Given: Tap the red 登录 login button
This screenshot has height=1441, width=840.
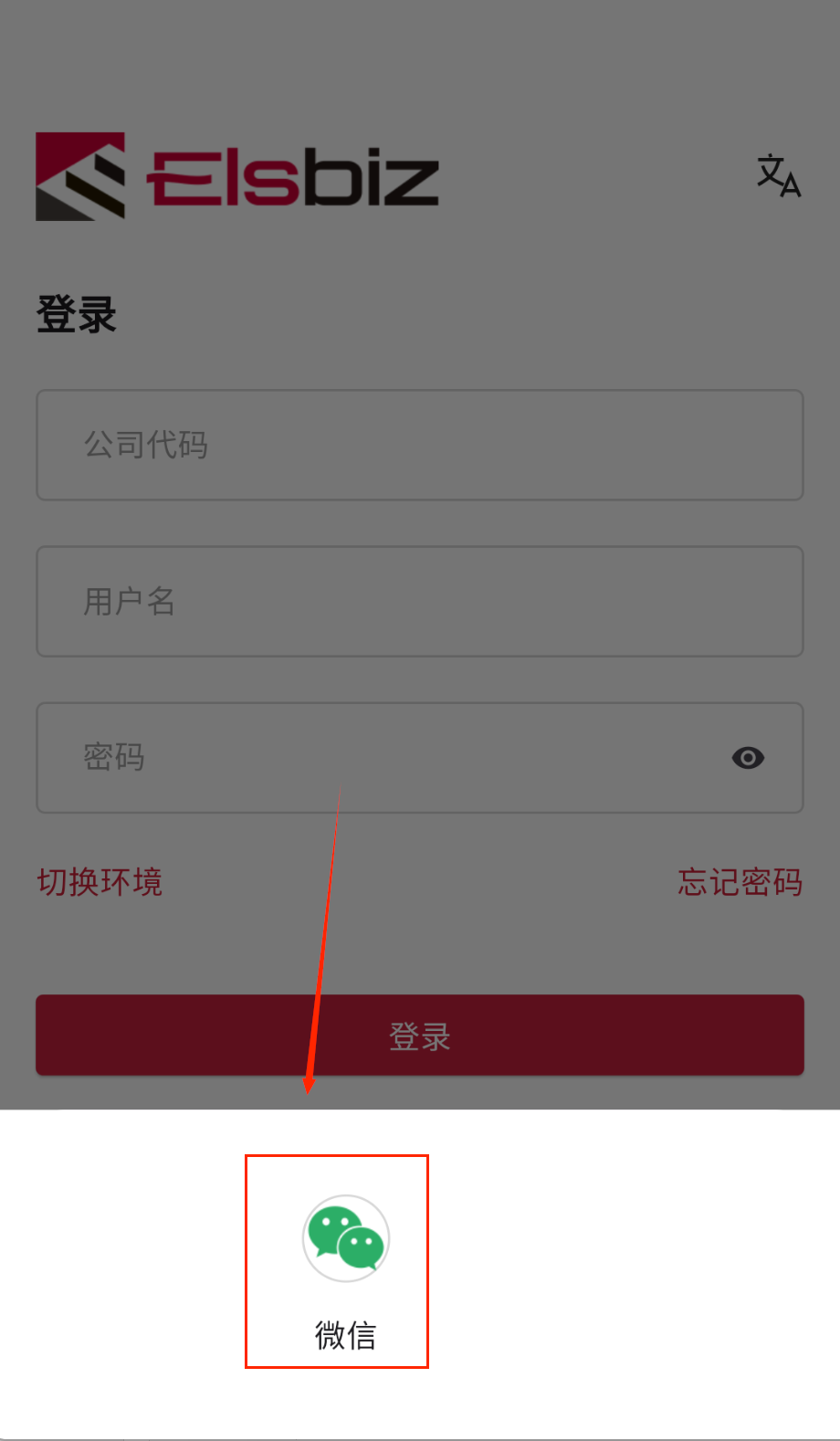Looking at the screenshot, I should (419, 1036).
